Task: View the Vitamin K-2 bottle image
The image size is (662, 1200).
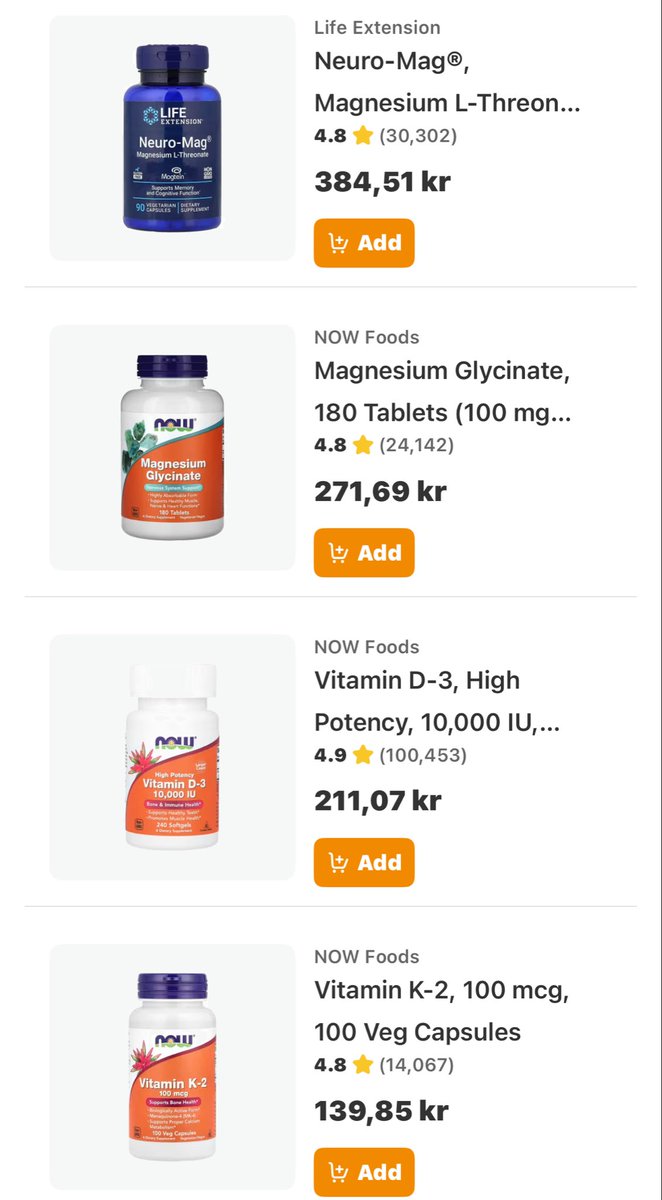Action: [172, 1068]
